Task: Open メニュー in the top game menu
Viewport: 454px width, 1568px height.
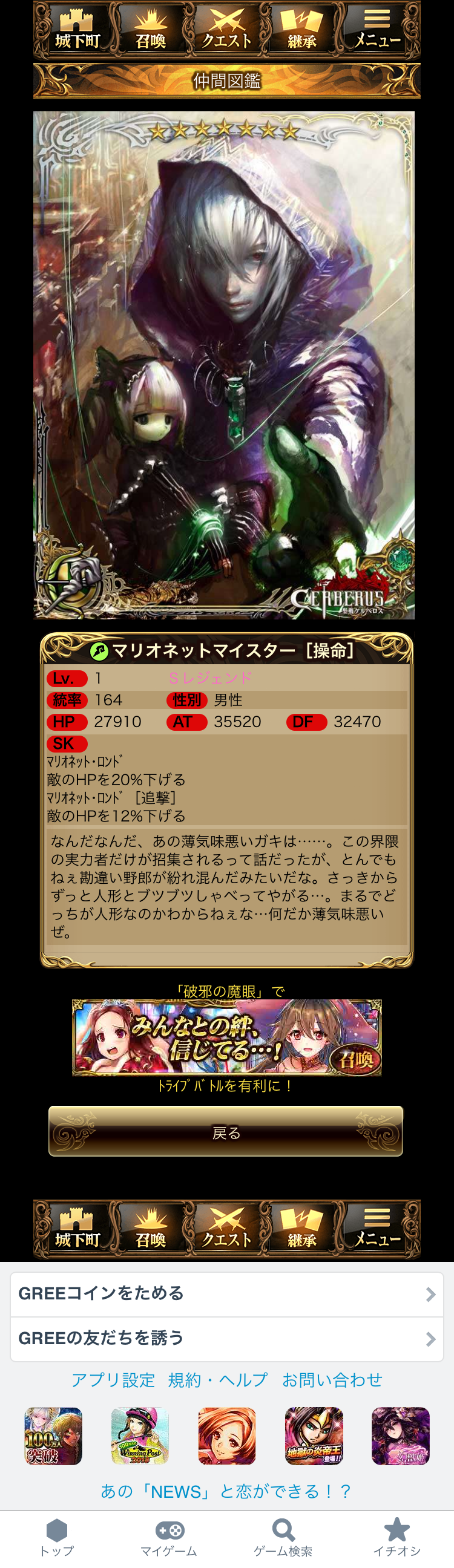Action: point(377,29)
